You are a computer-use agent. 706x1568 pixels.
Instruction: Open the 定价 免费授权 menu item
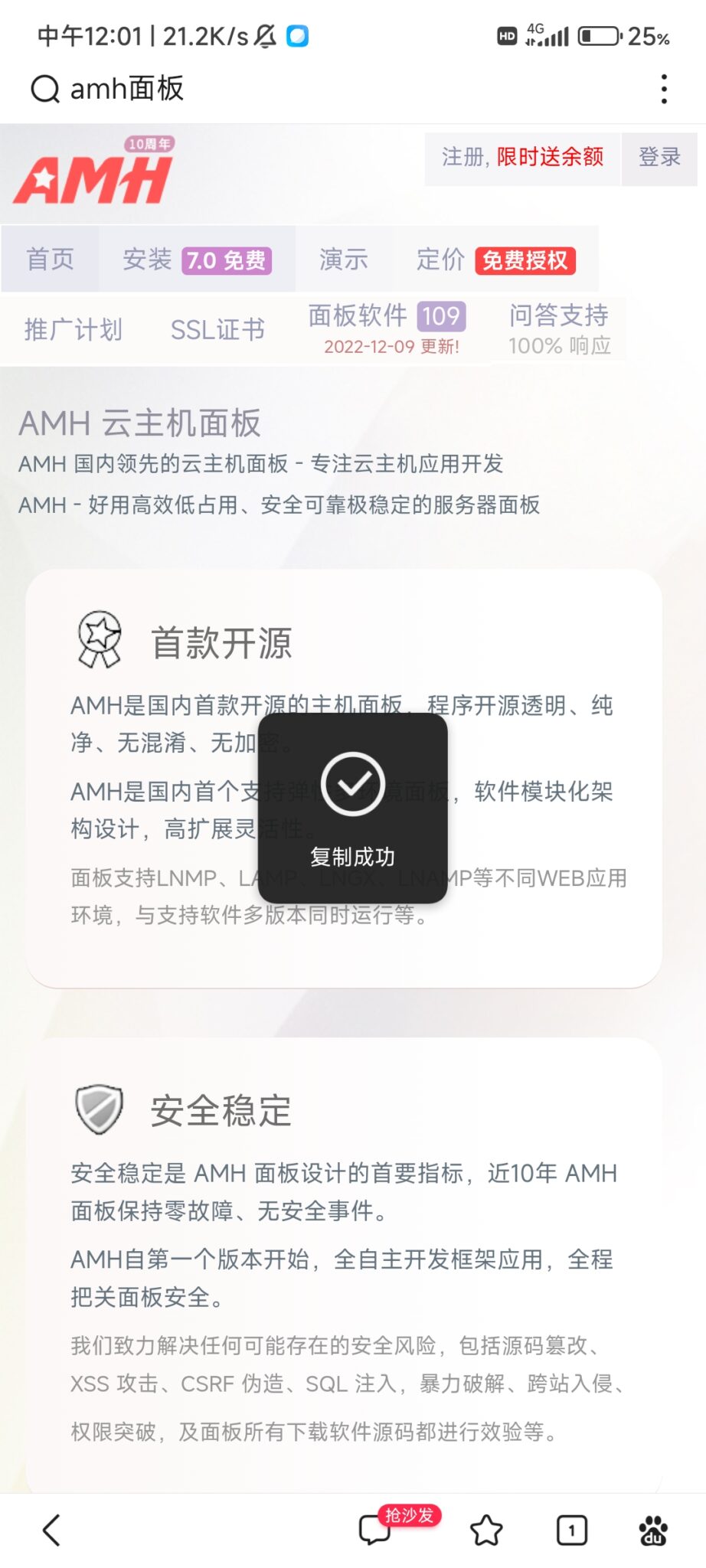pyautogui.click(x=498, y=260)
